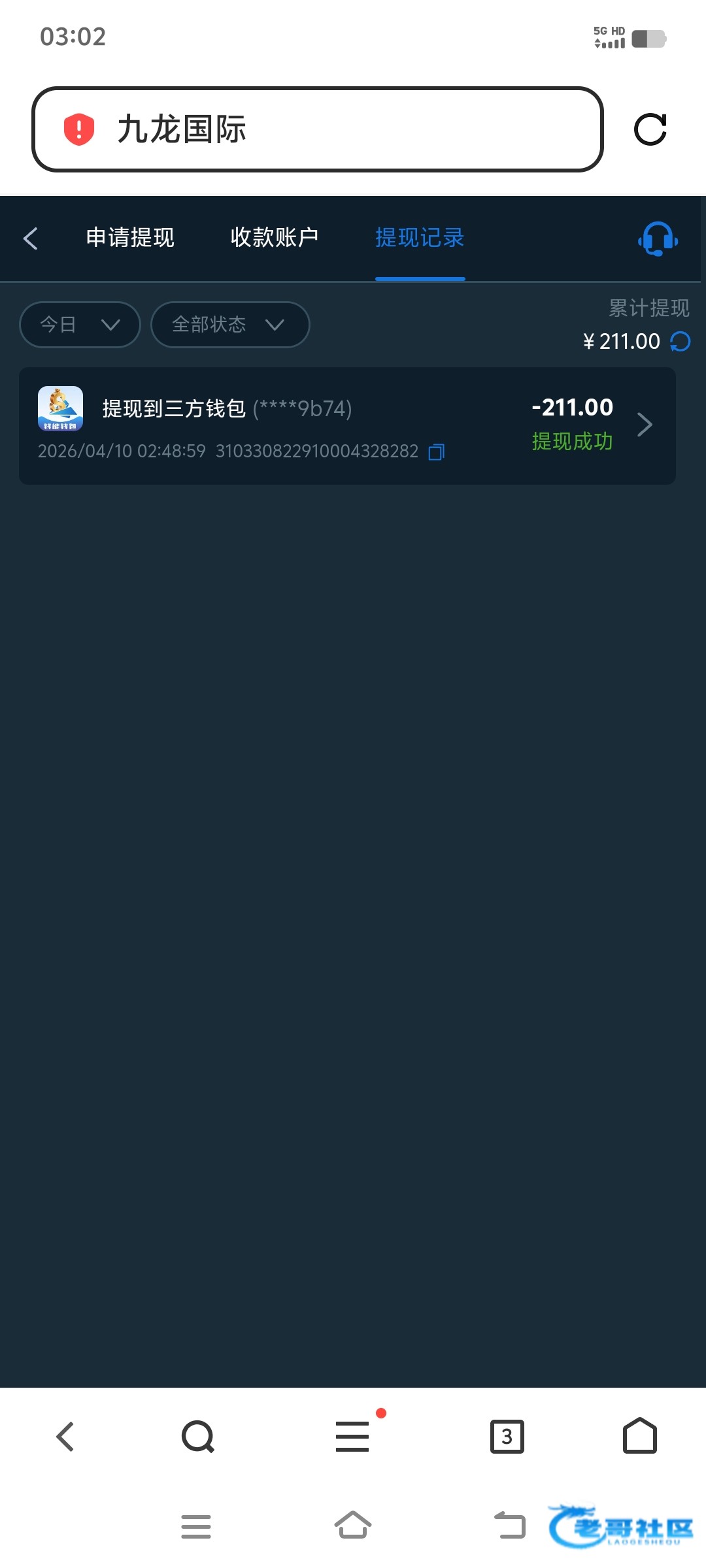Open the 收款账户 tab
The width and height of the screenshot is (706, 1568).
click(275, 238)
